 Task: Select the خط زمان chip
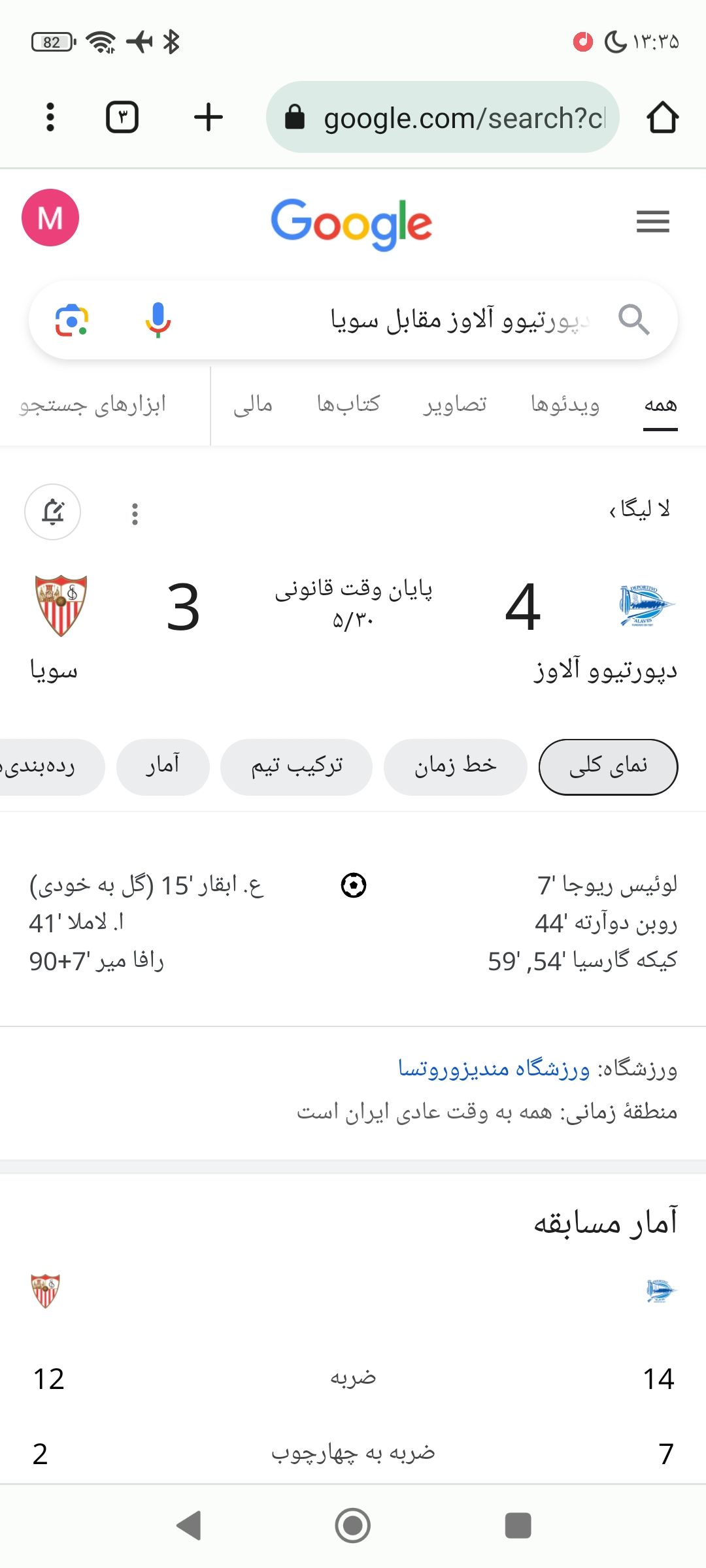click(455, 767)
